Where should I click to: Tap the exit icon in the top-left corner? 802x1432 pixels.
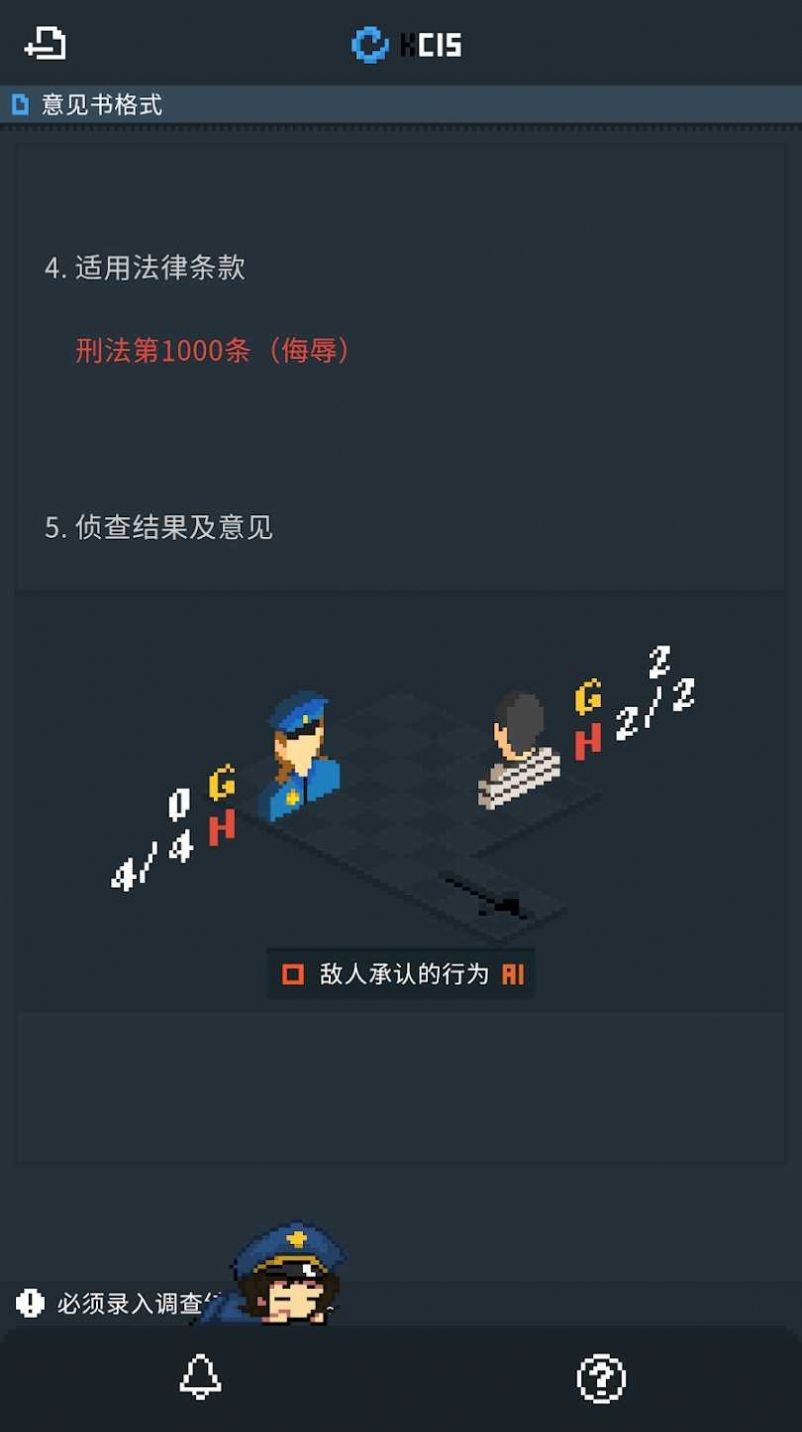[x=45, y=44]
